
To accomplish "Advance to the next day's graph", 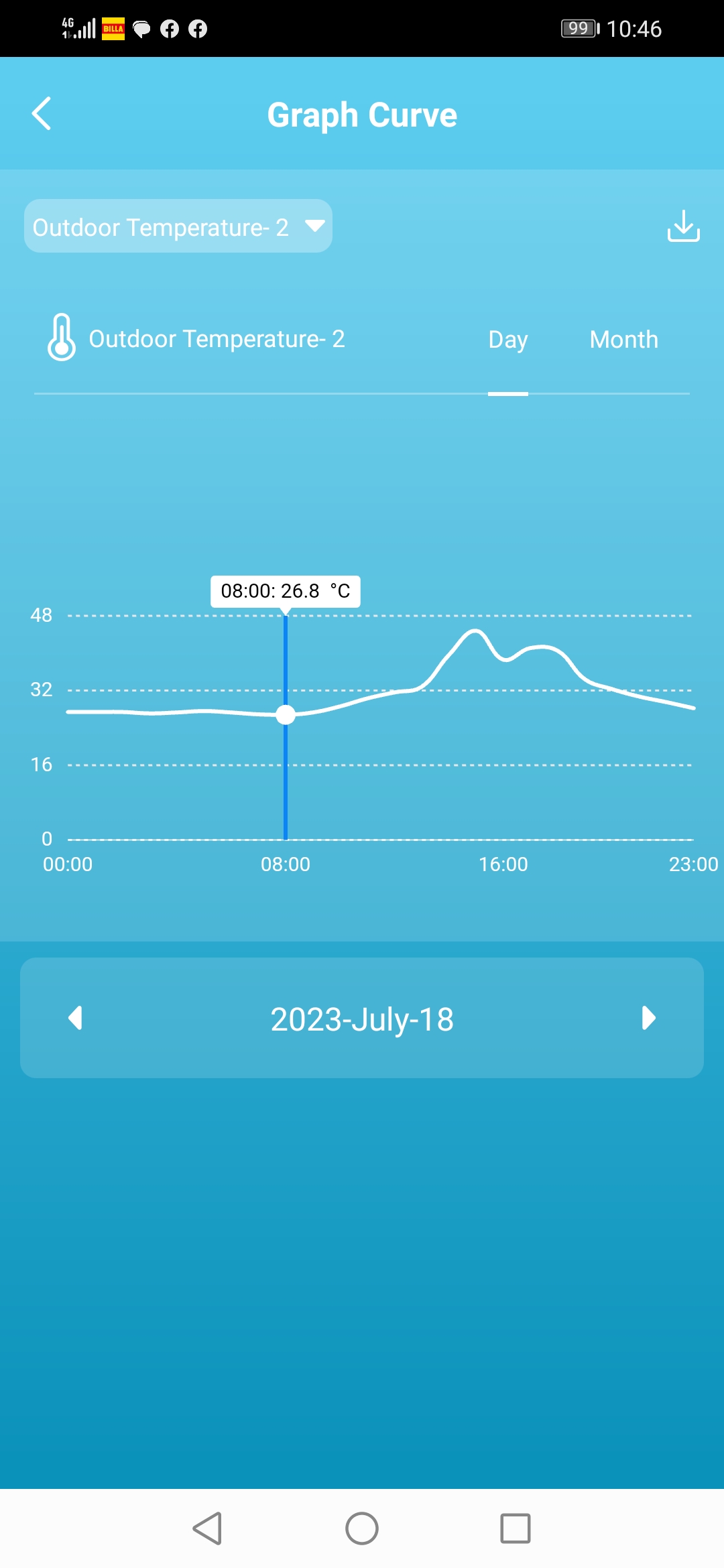I will 648,1018.
